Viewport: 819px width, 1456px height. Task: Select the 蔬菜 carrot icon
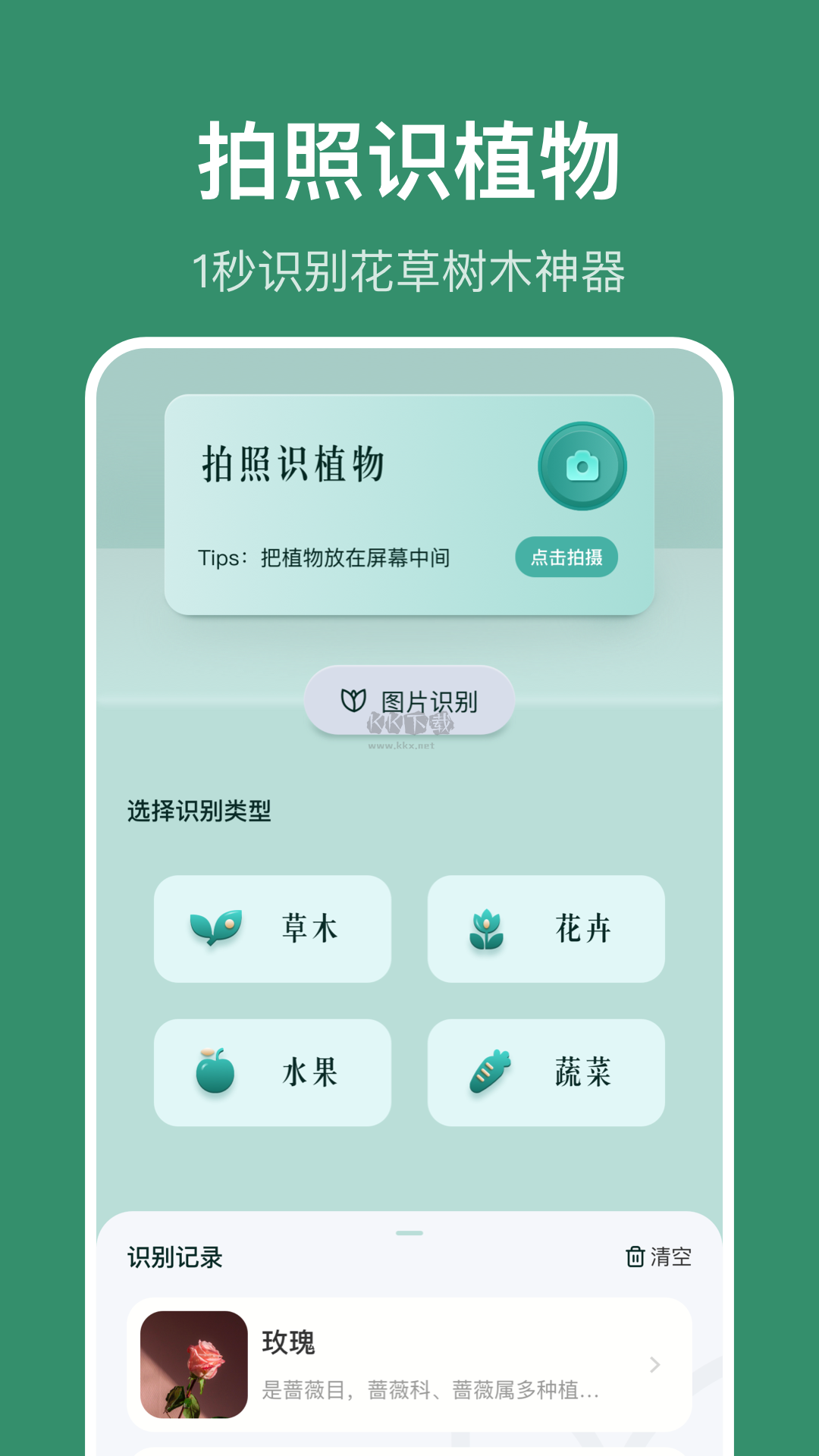tap(486, 1072)
